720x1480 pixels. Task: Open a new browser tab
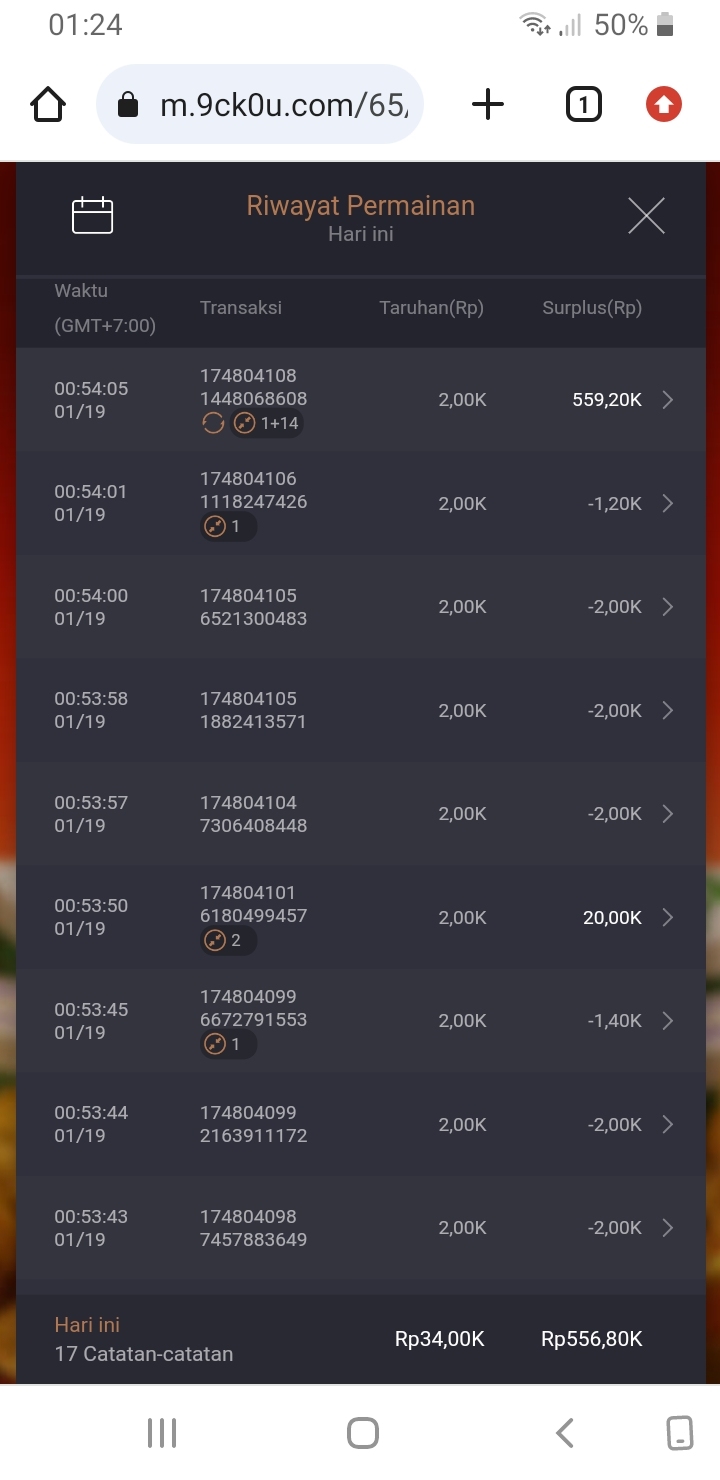tap(488, 105)
